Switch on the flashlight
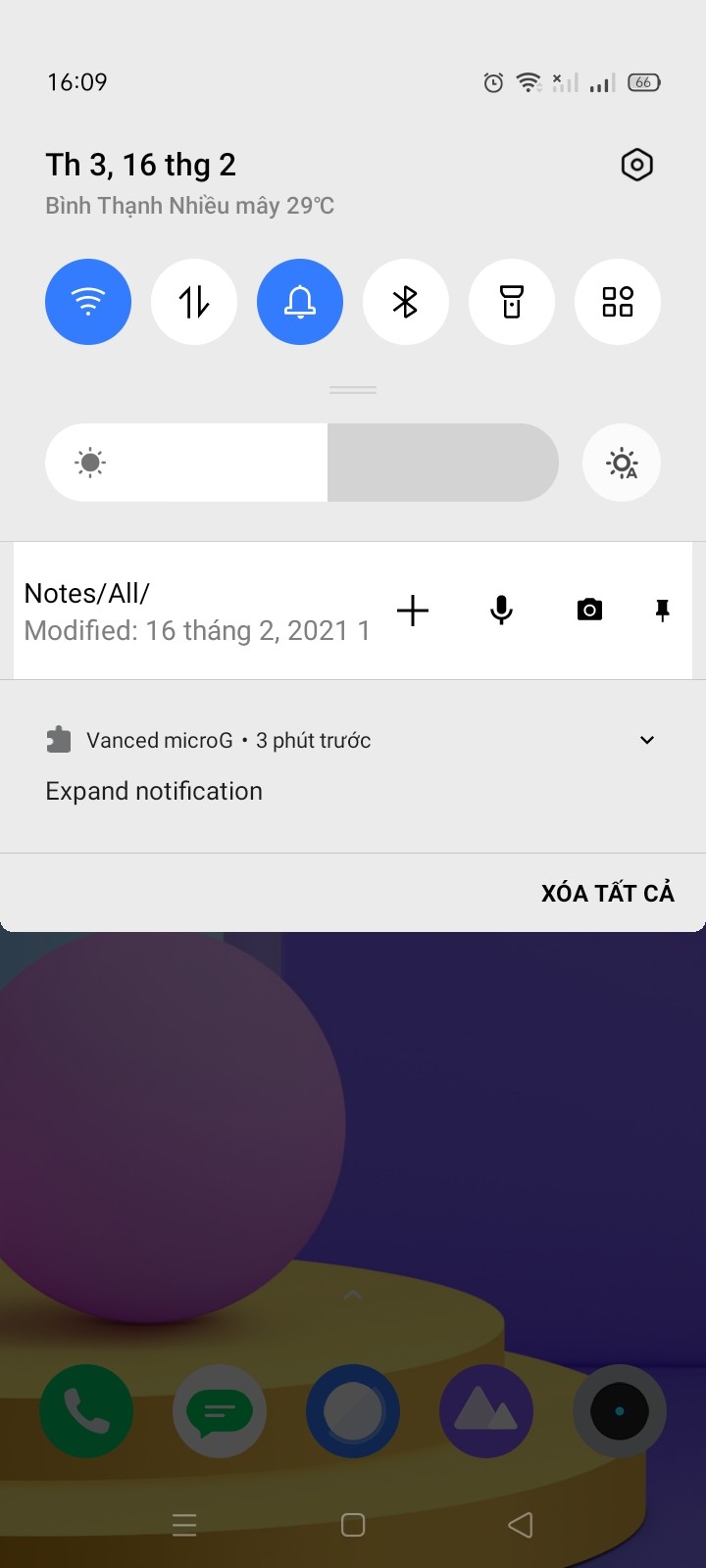Viewport: 706px width, 1568px height. click(x=512, y=302)
